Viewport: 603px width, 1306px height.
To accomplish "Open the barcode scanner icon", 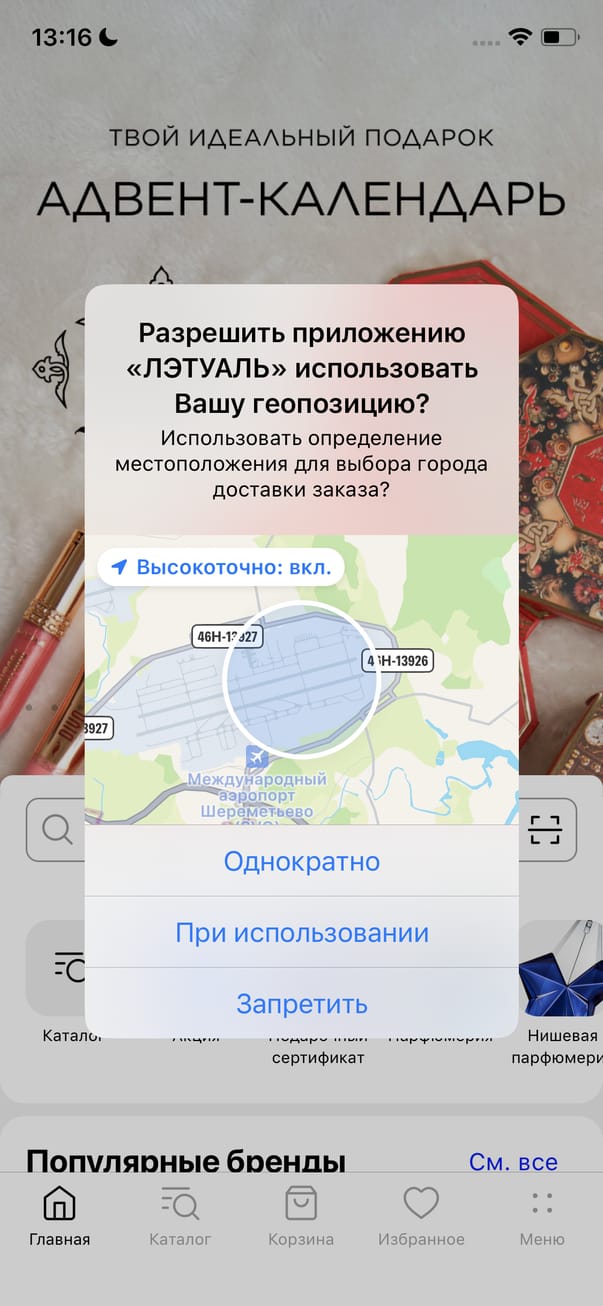I will 546,829.
